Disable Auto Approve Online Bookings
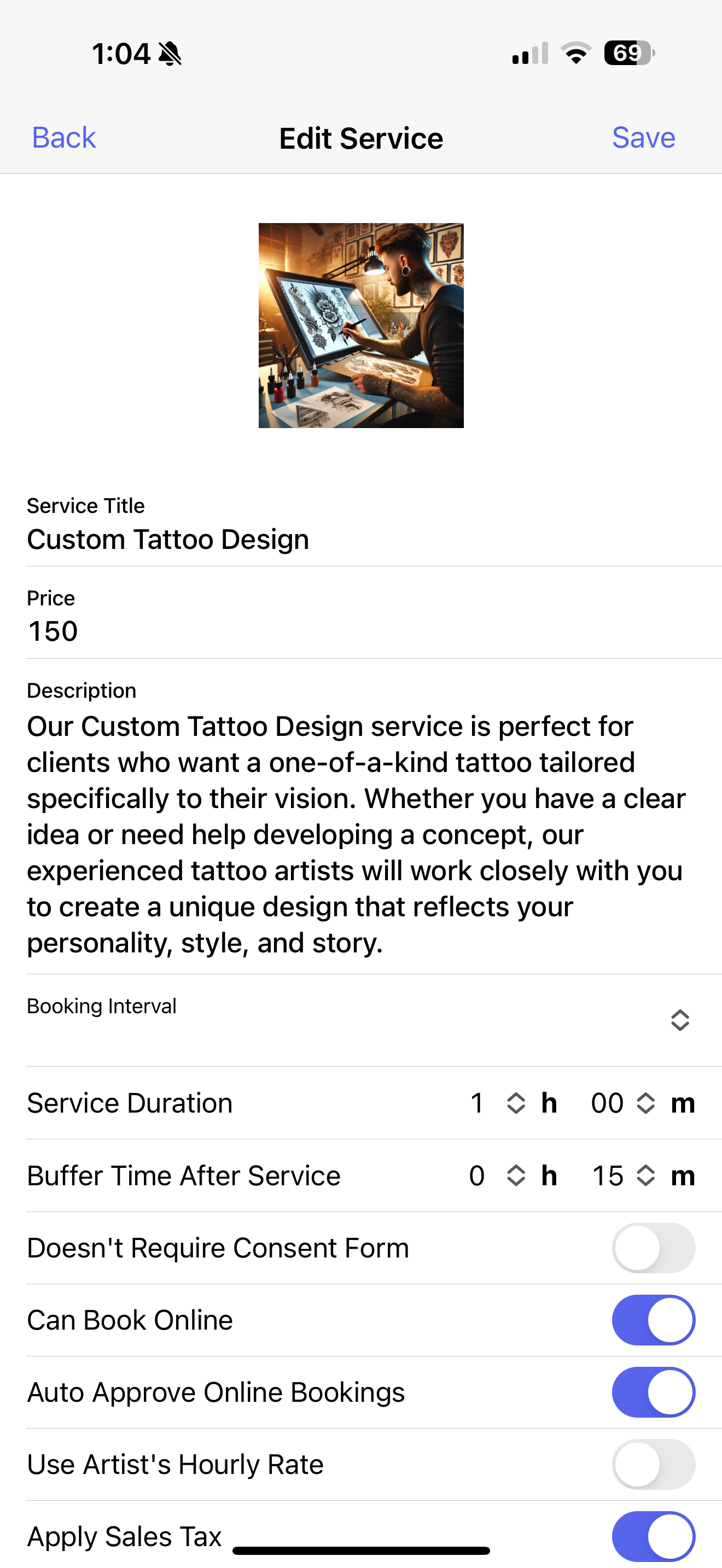Image resolution: width=722 pixels, height=1568 pixels. (653, 1392)
